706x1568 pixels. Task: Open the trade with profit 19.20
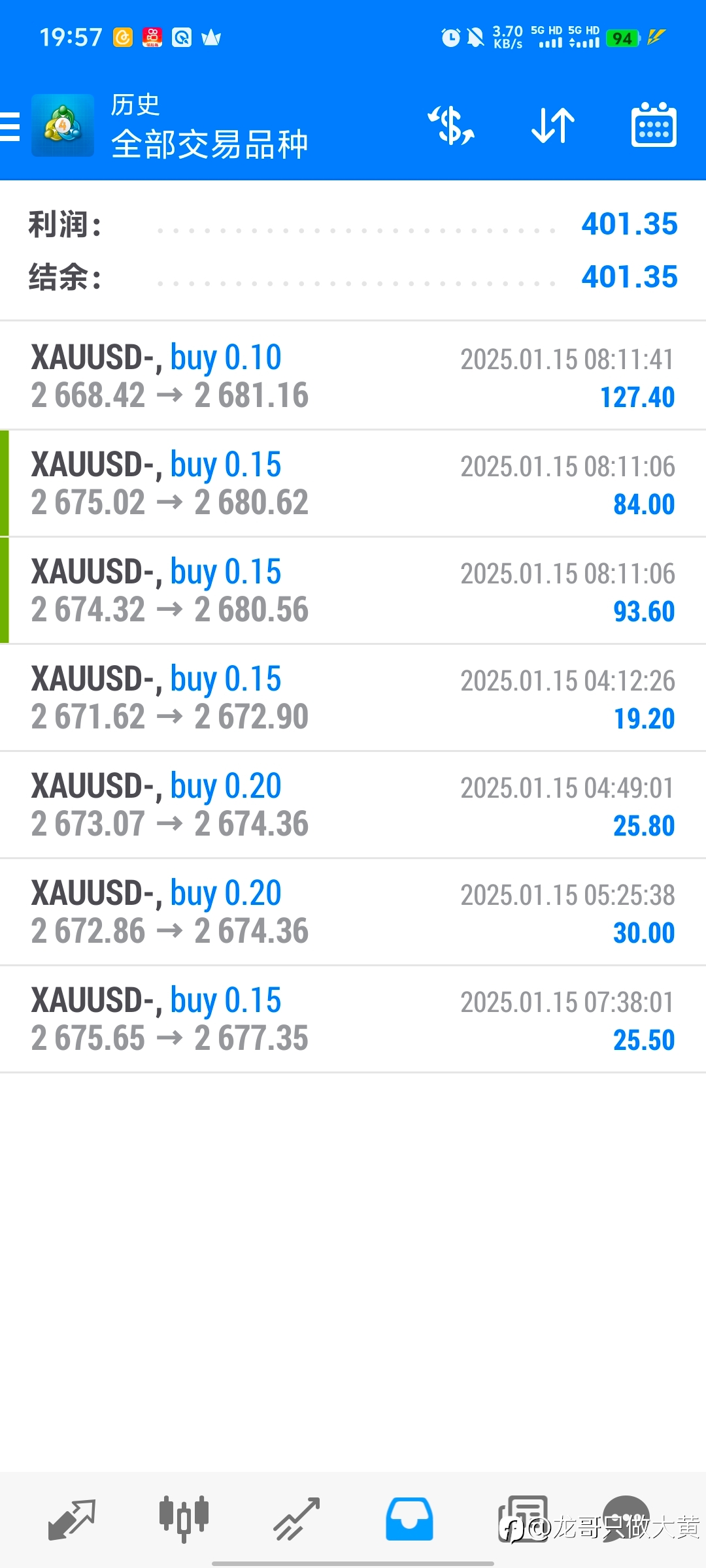coord(353,698)
